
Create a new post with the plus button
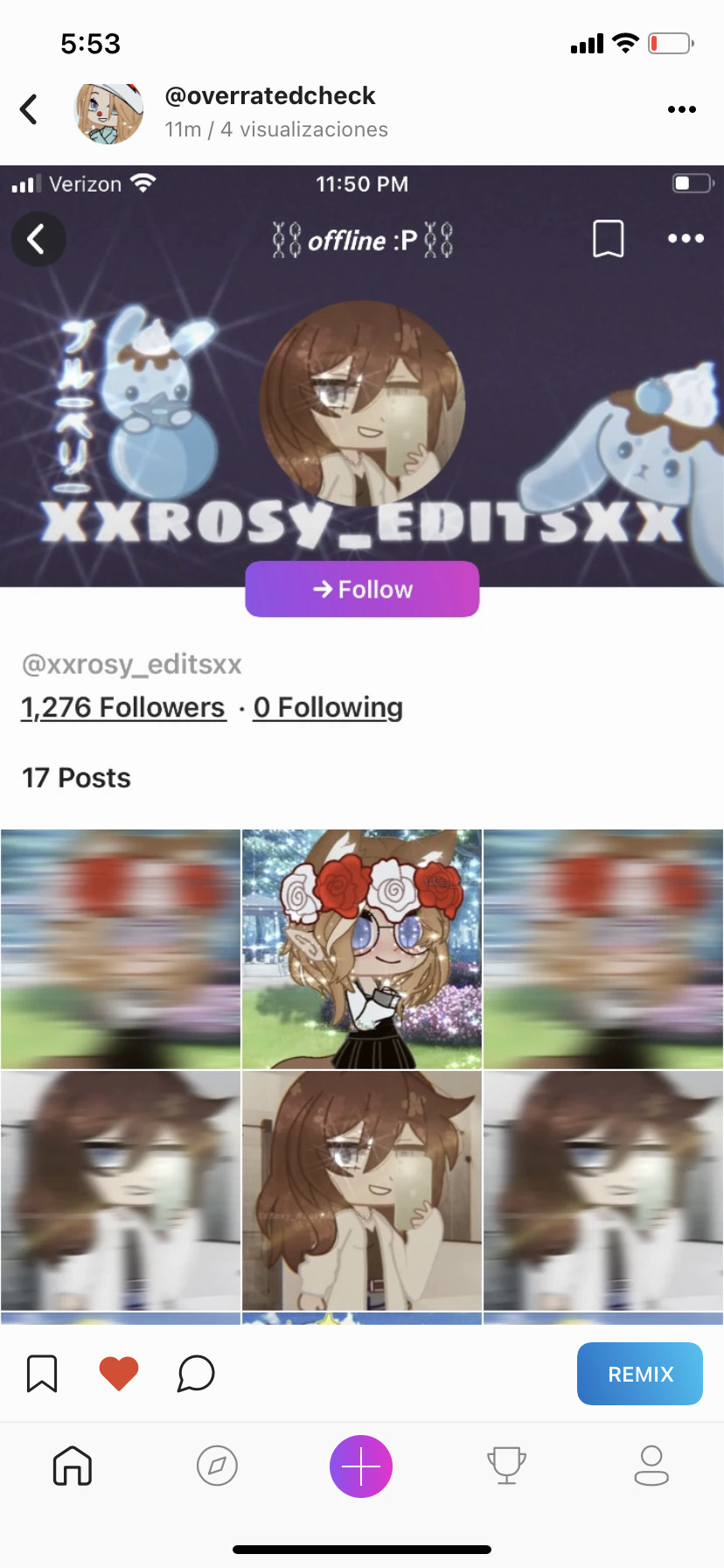[361, 1466]
